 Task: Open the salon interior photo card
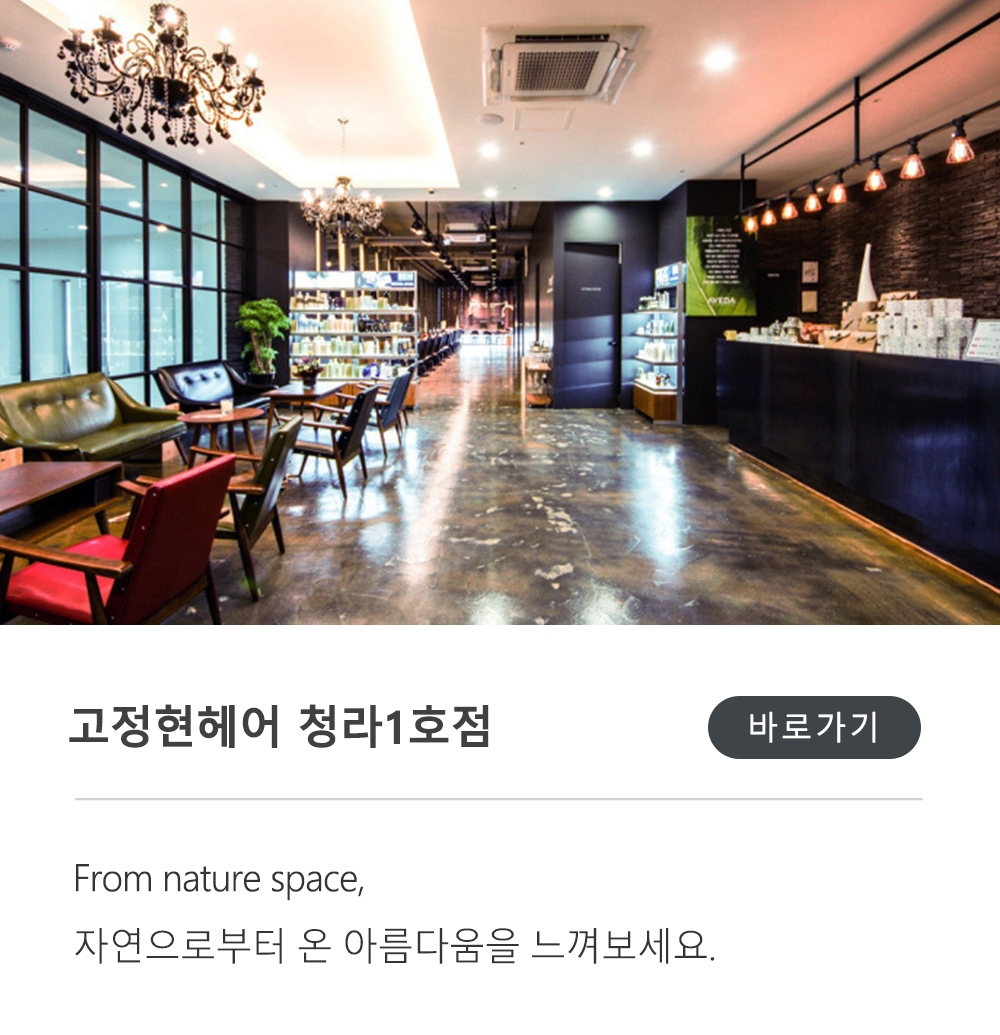500,312
